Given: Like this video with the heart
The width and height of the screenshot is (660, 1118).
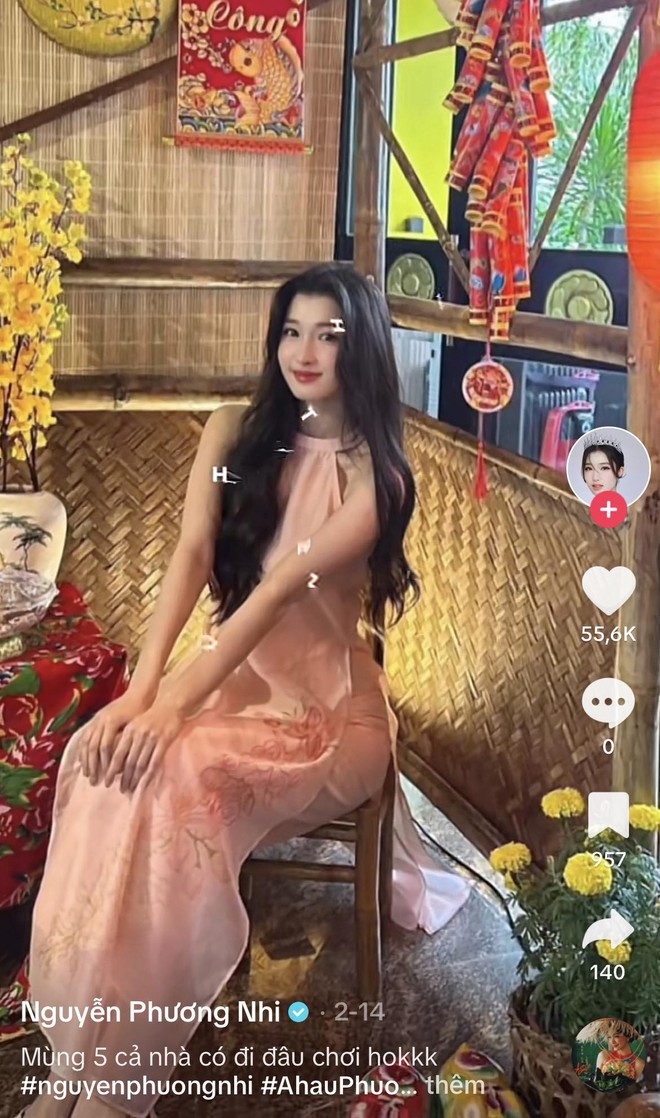Looking at the screenshot, I should click(608, 591).
